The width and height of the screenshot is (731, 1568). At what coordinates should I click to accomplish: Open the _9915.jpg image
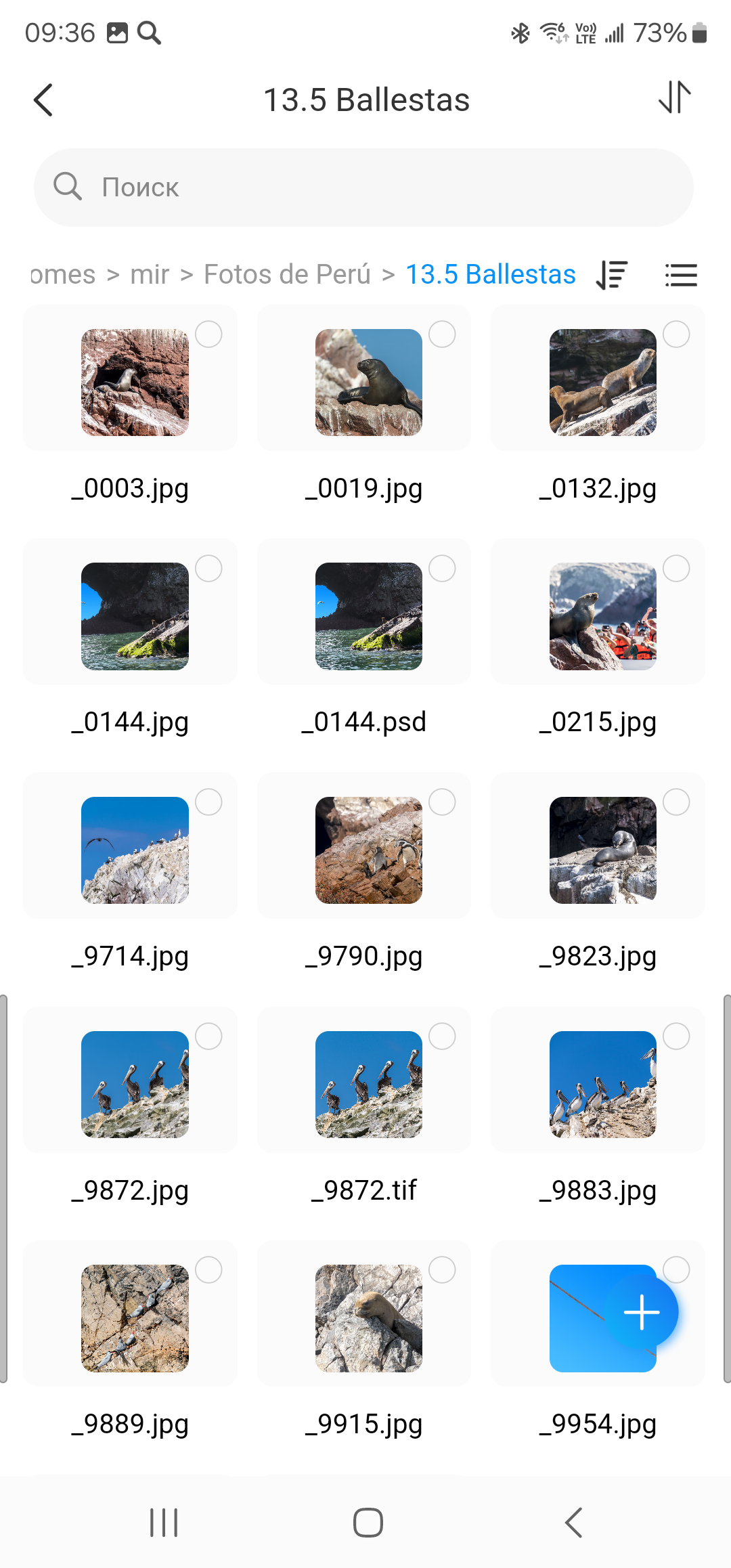coord(369,1318)
